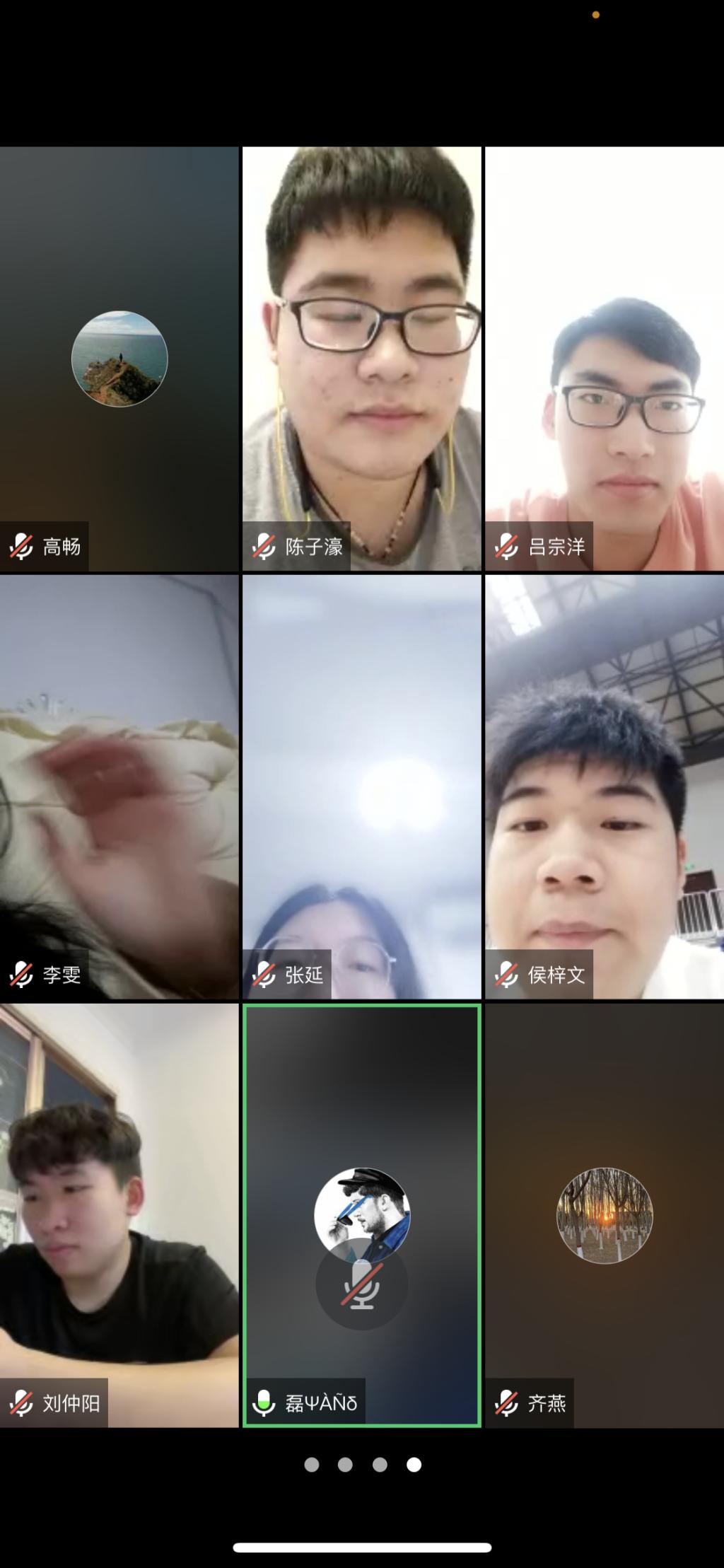Tap 侯梓文's video tile
This screenshot has height=1568, width=724.
coord(605,786)
